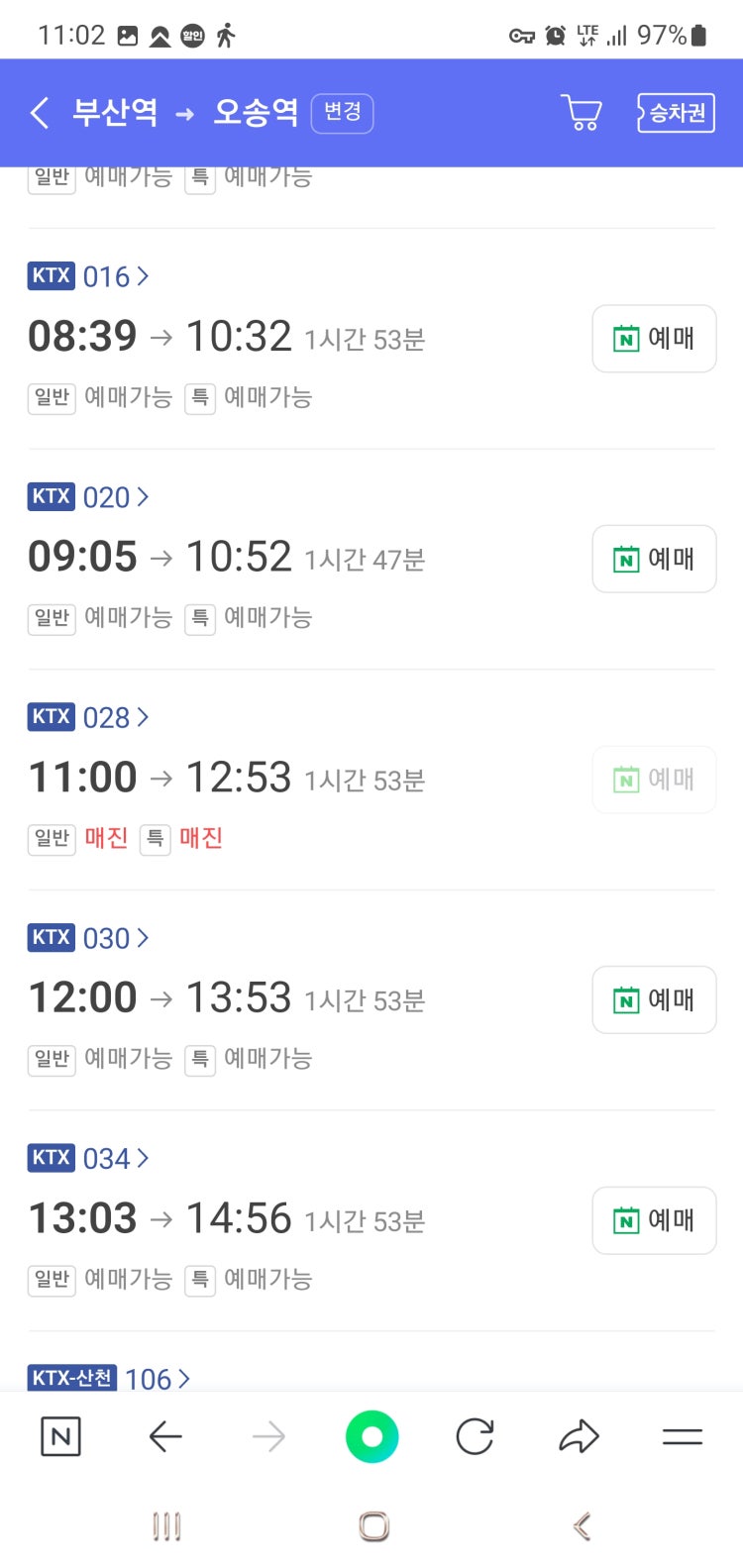Open train details for KTX 030
743x1568 pixels.
115,938
